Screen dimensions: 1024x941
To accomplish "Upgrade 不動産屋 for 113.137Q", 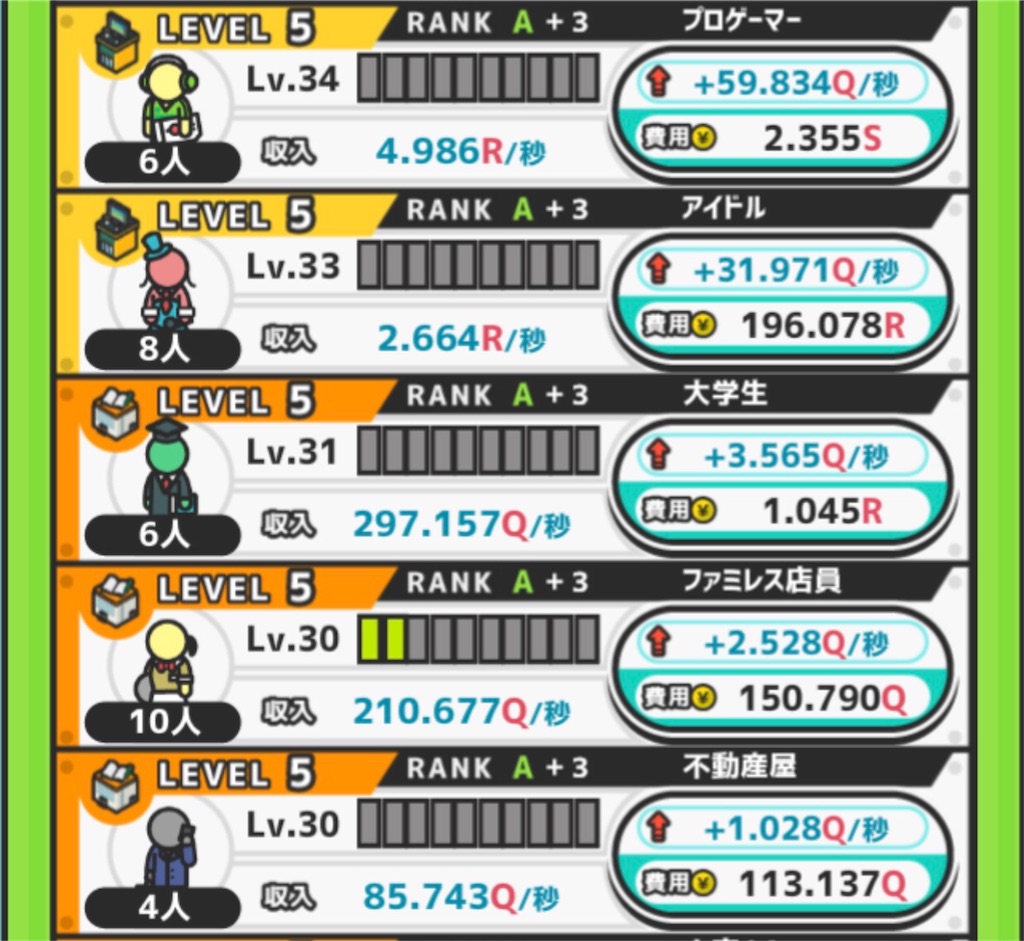I will click(x=782, y=858).
